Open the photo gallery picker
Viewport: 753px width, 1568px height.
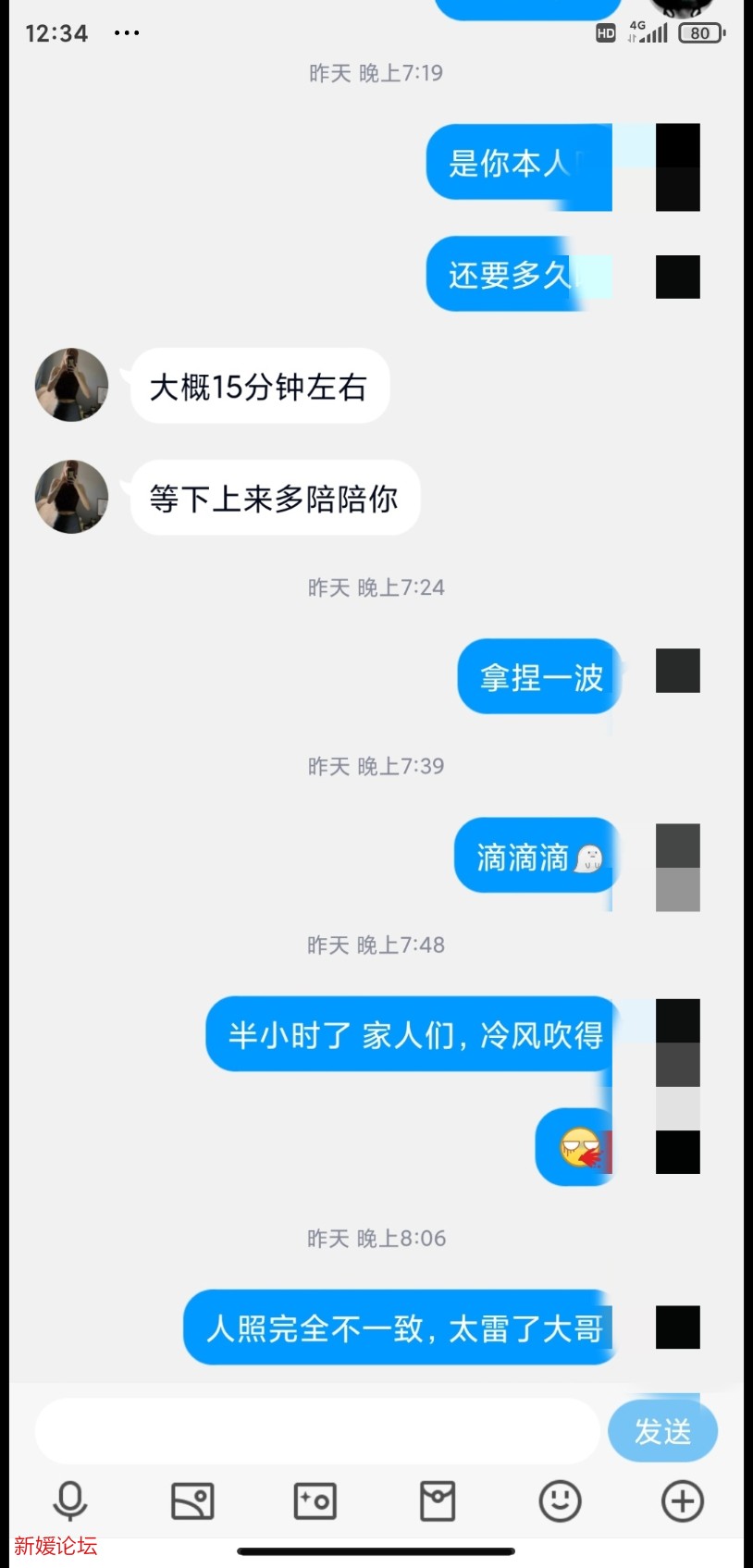click(192, 1500)
